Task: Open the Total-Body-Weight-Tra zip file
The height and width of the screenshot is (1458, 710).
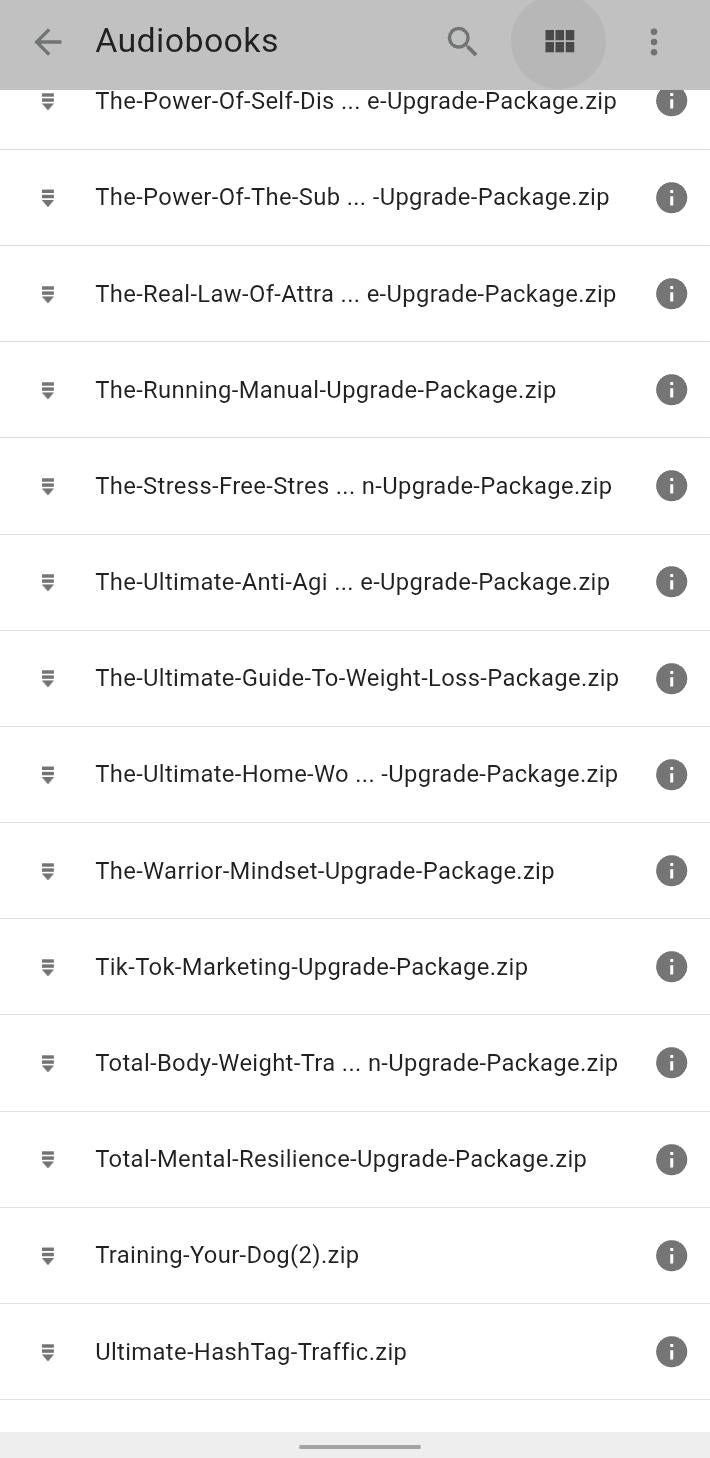Action: [x=356, y=1063]
